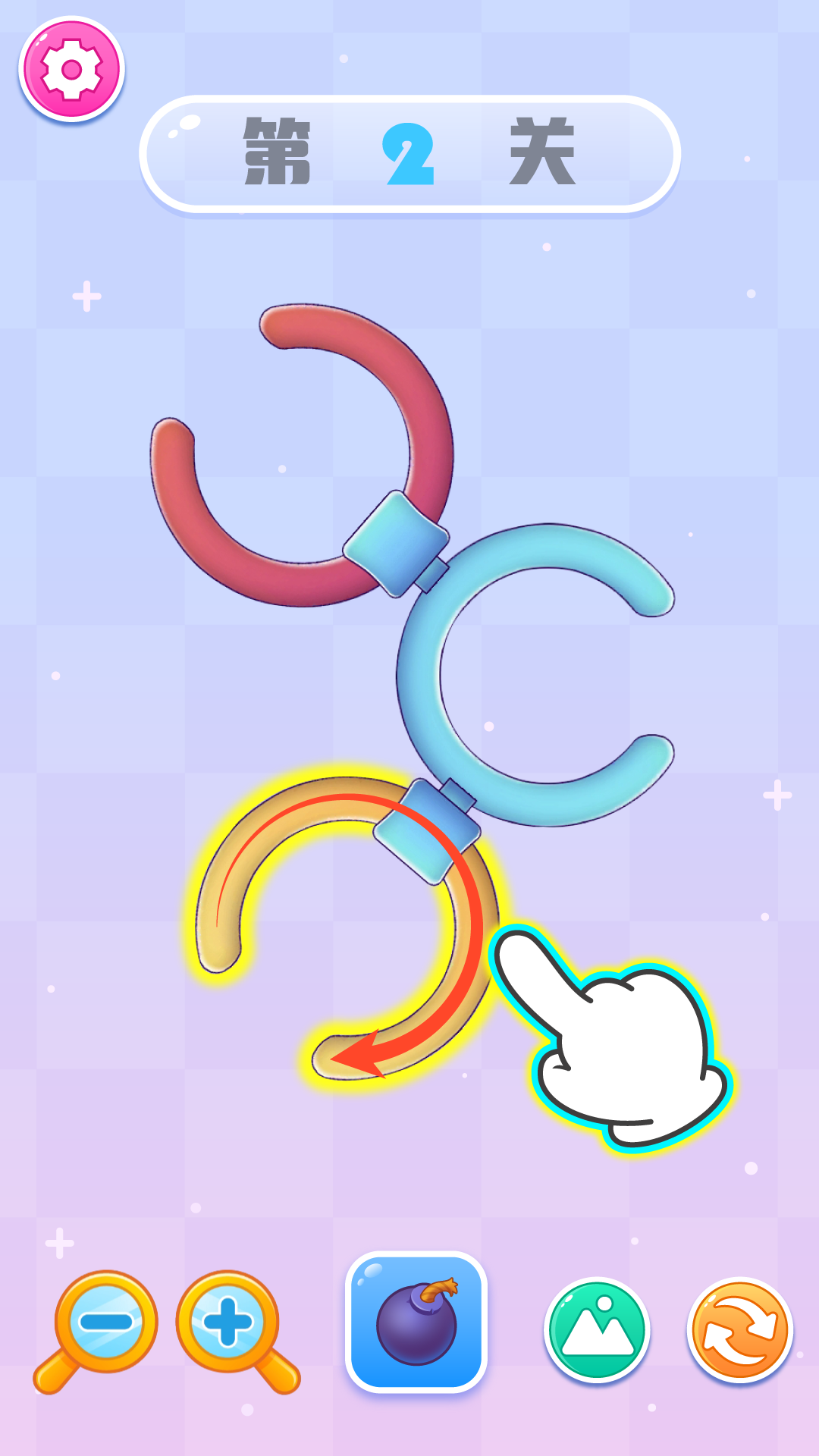
Task: Restart the level with the orange refresh button
Action: coord(740,1329)
